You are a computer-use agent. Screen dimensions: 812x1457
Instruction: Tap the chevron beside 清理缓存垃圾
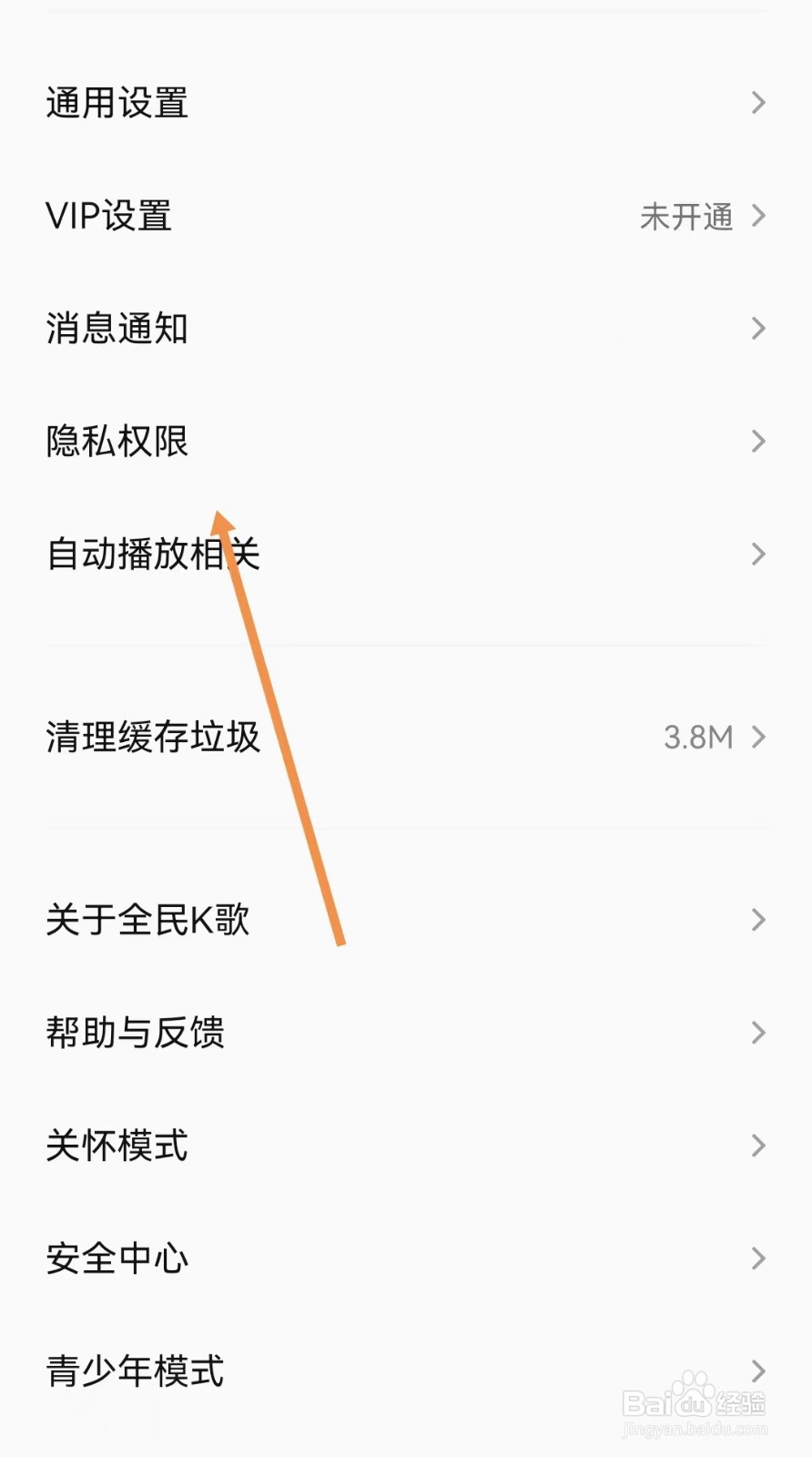pos(758,738)
